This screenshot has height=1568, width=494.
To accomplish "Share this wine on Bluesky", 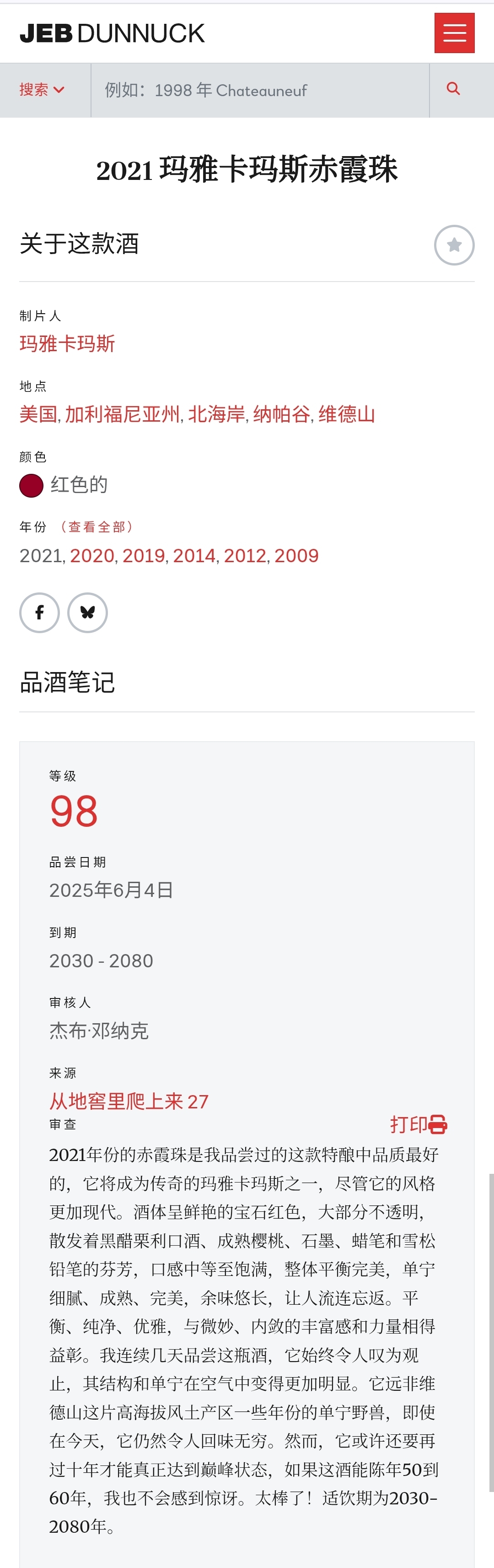I will coord(88,613).
